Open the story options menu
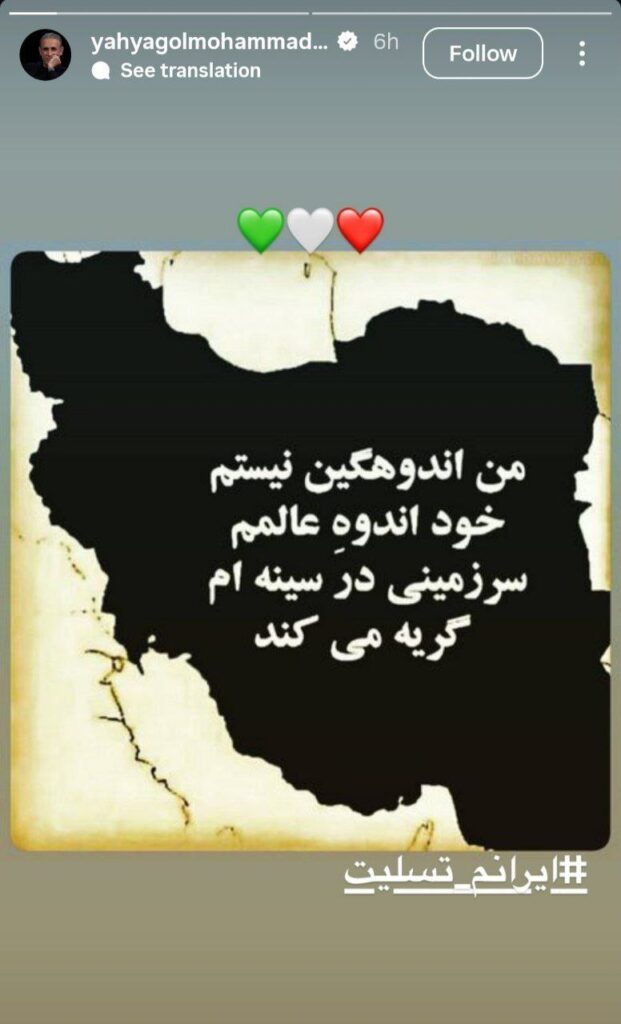The height and width of the screenshot is (1024, 621). [582, 54]
